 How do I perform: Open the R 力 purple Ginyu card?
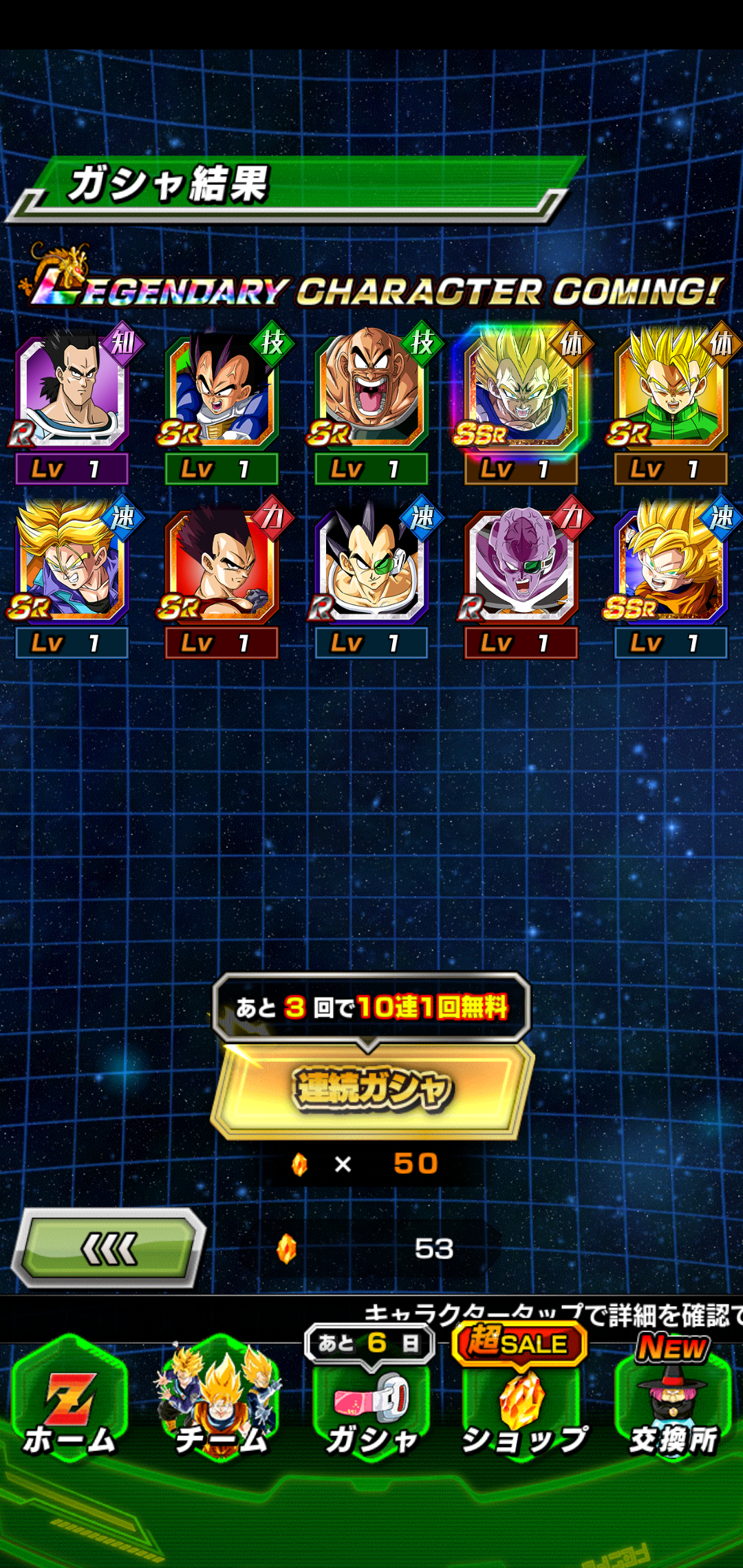tap(521, 564)
